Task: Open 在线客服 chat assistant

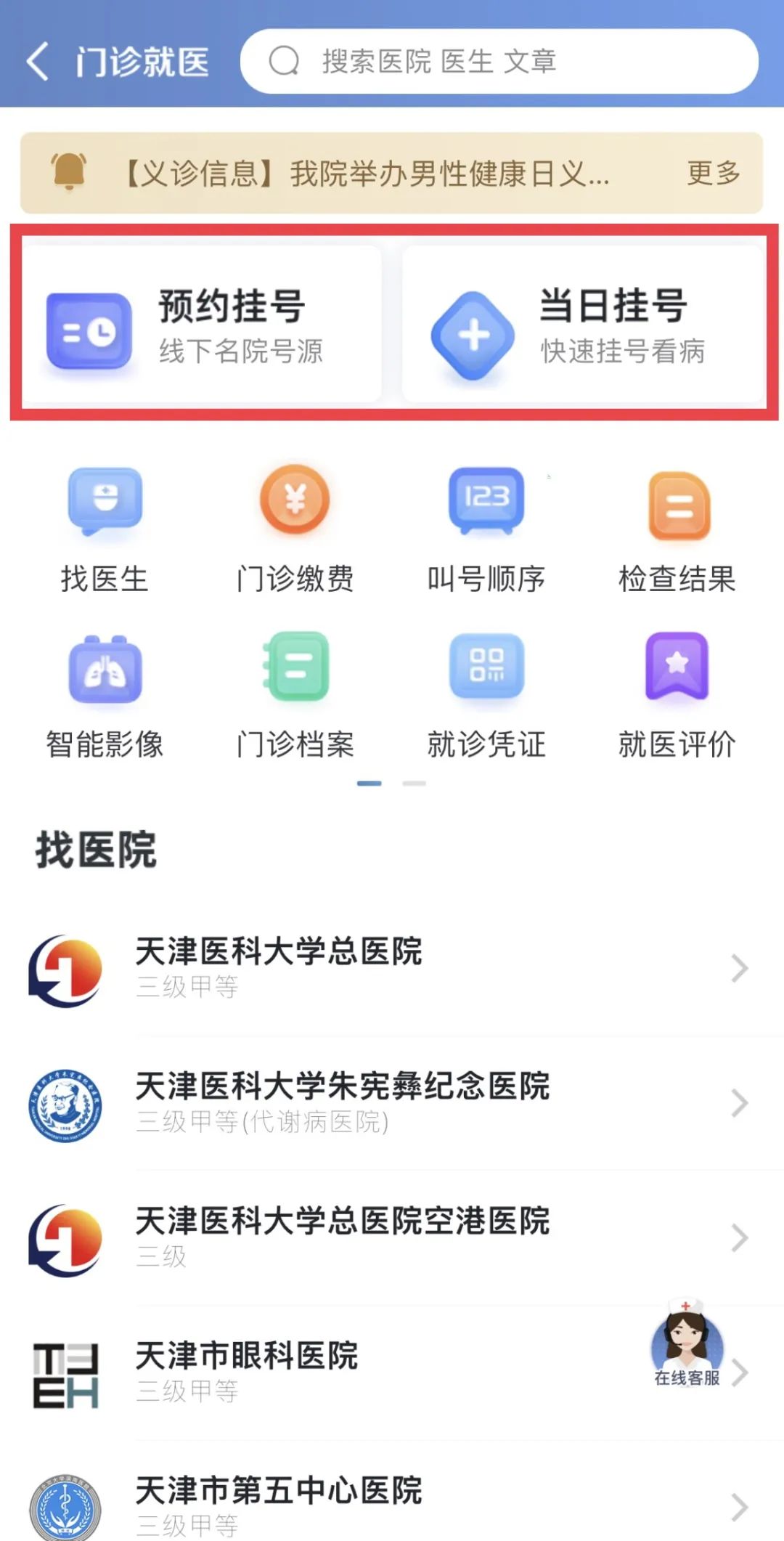Action: pyautogui.click(x=686, y=1343)
